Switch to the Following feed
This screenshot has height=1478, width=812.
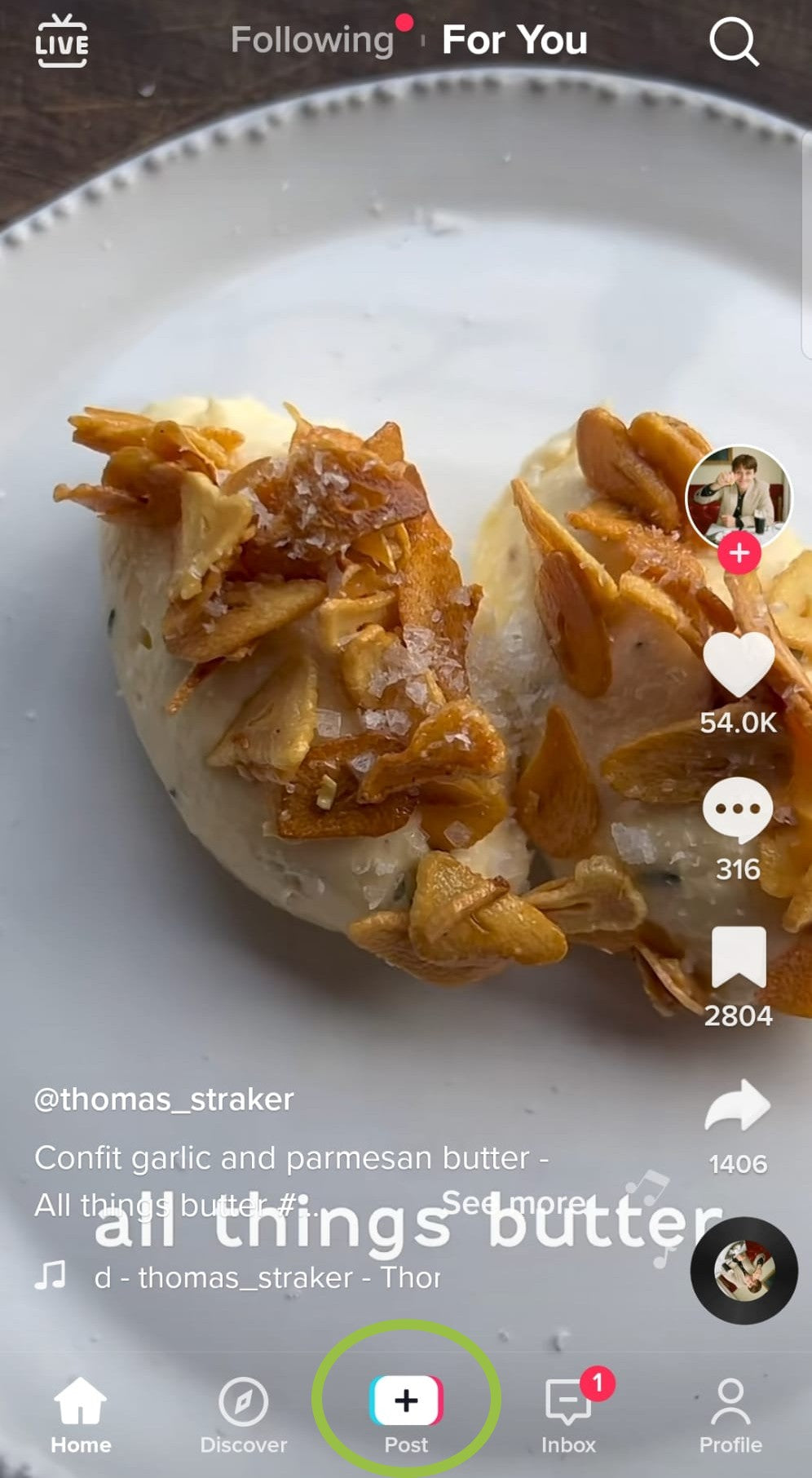coord(312,40)
